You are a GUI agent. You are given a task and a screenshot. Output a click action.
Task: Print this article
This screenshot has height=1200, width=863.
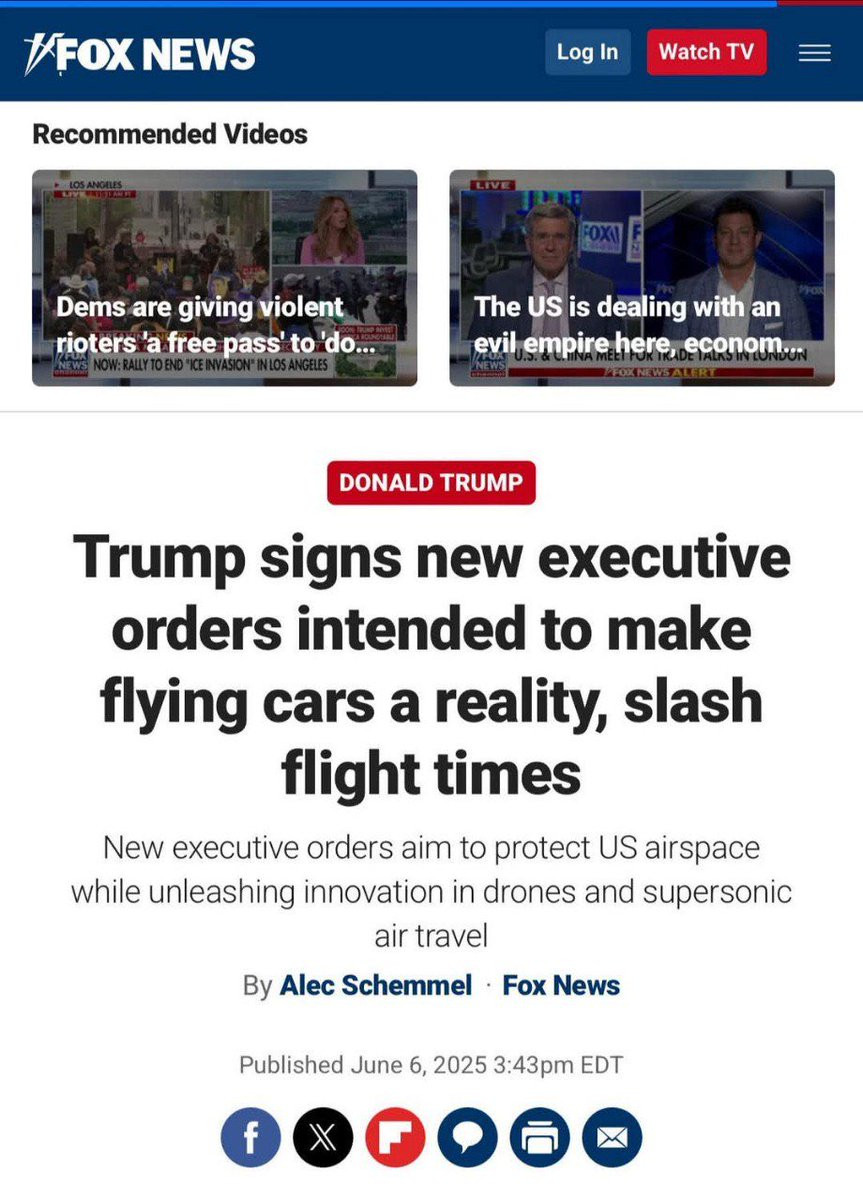540,1138
